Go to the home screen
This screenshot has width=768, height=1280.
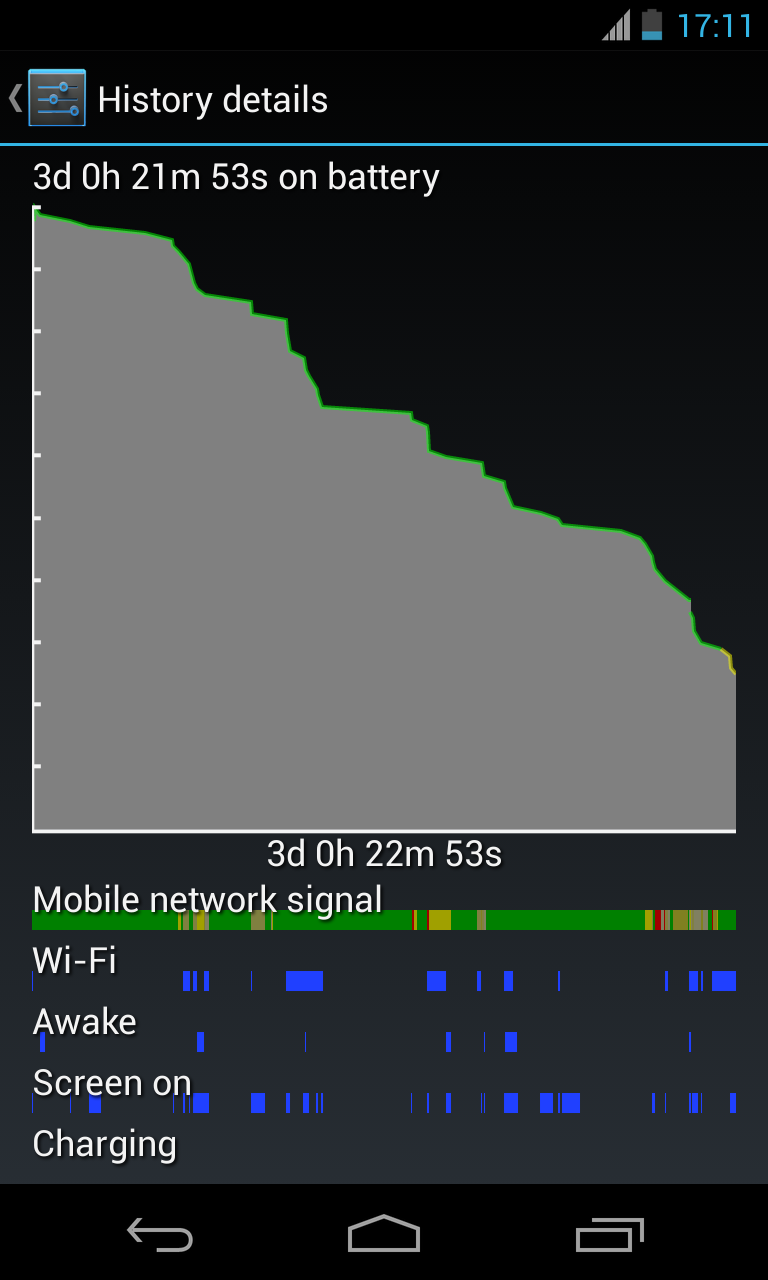tap(384, 1233)
